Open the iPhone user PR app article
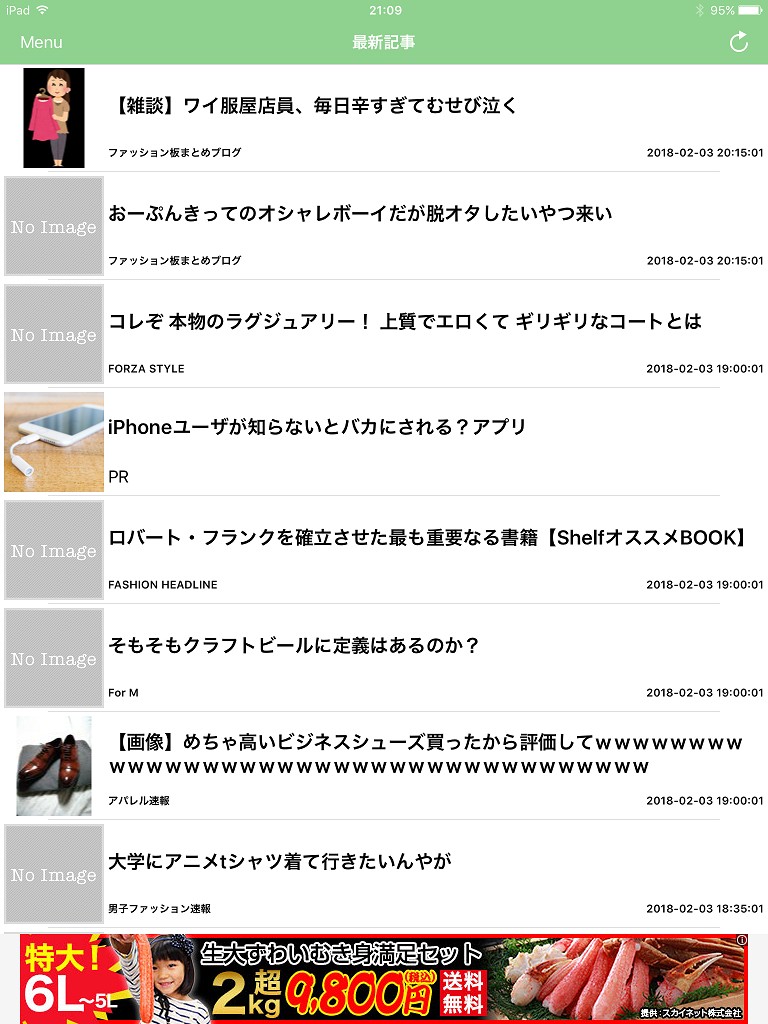This screenshot has height=1024, width=768. click(x=316, y=428)
